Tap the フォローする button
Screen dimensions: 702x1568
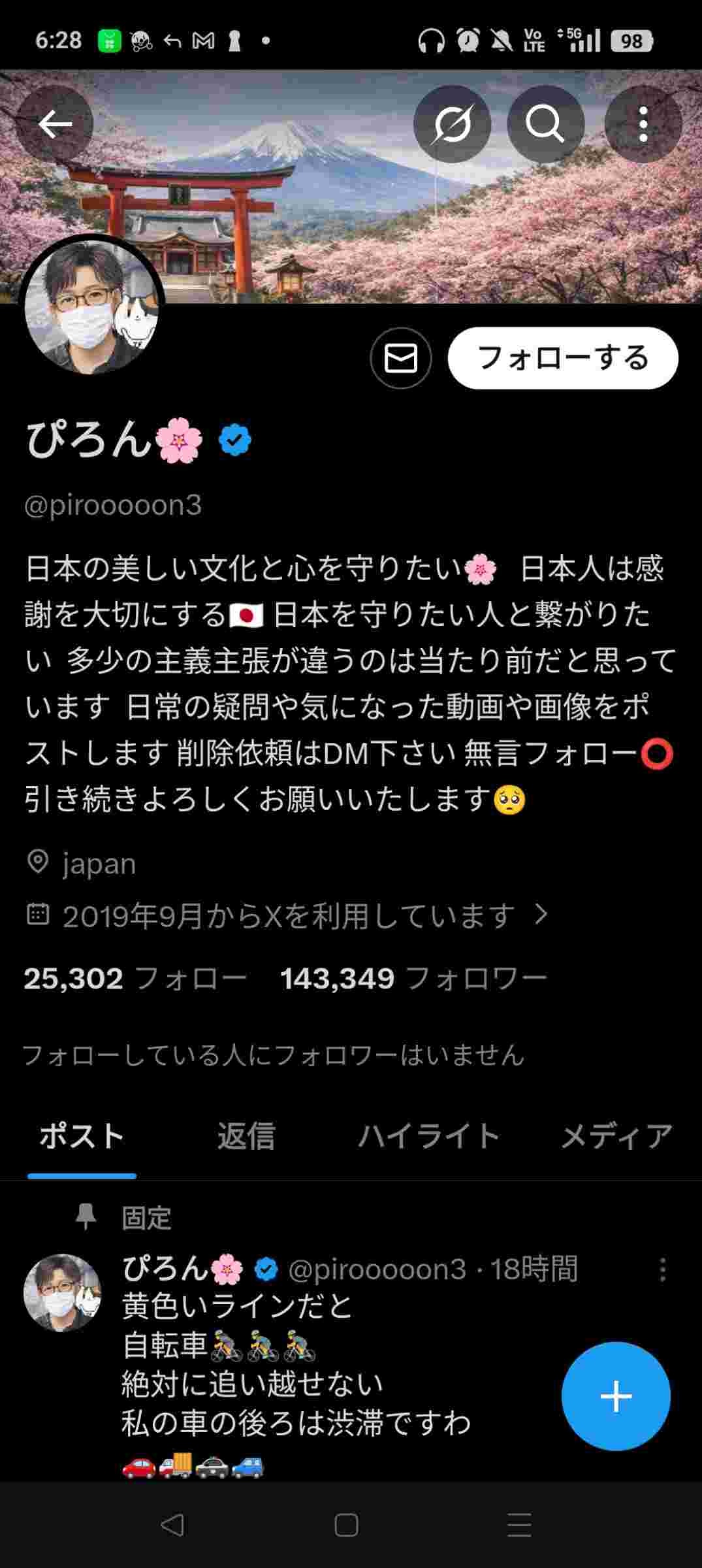pyautogui.click(x=563, y=358)
